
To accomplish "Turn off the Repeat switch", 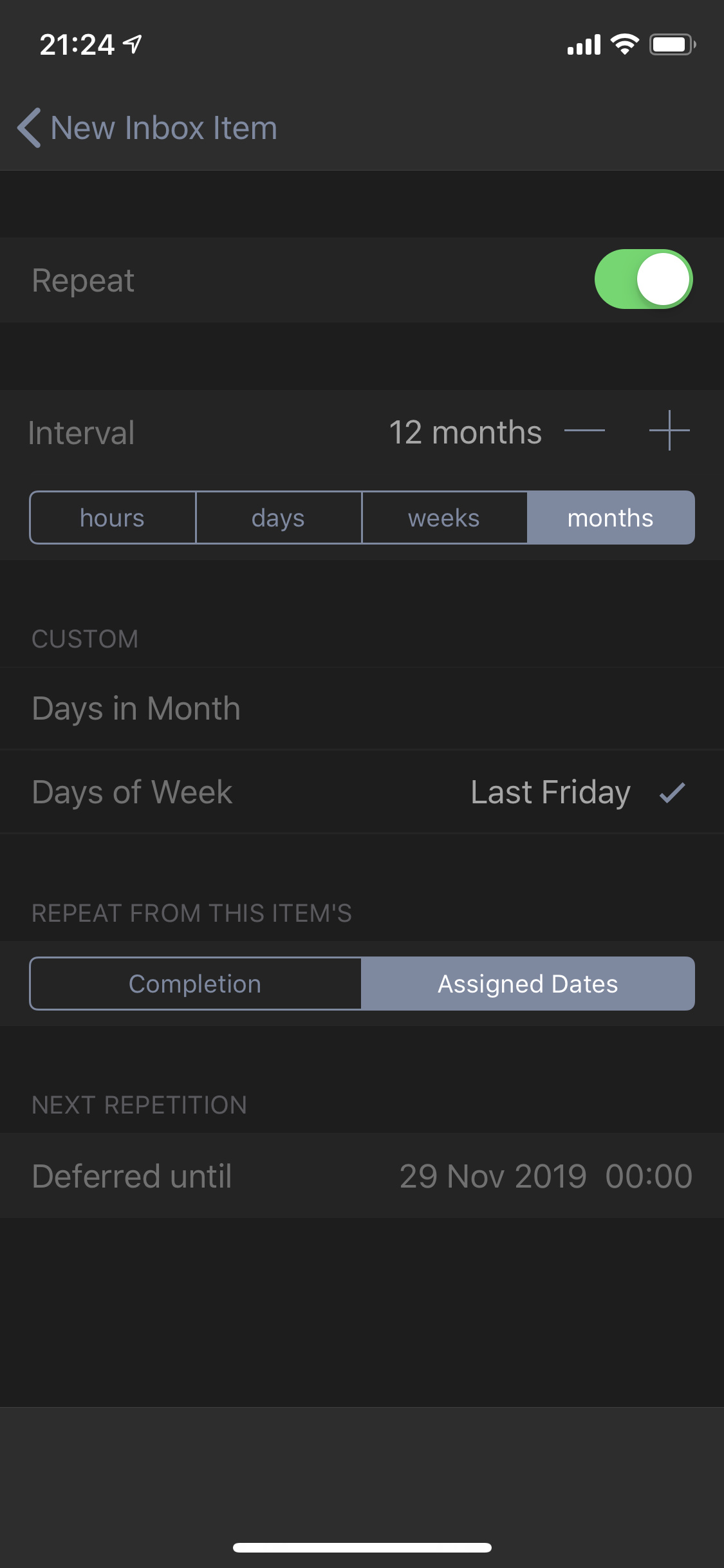I will 643,279.
